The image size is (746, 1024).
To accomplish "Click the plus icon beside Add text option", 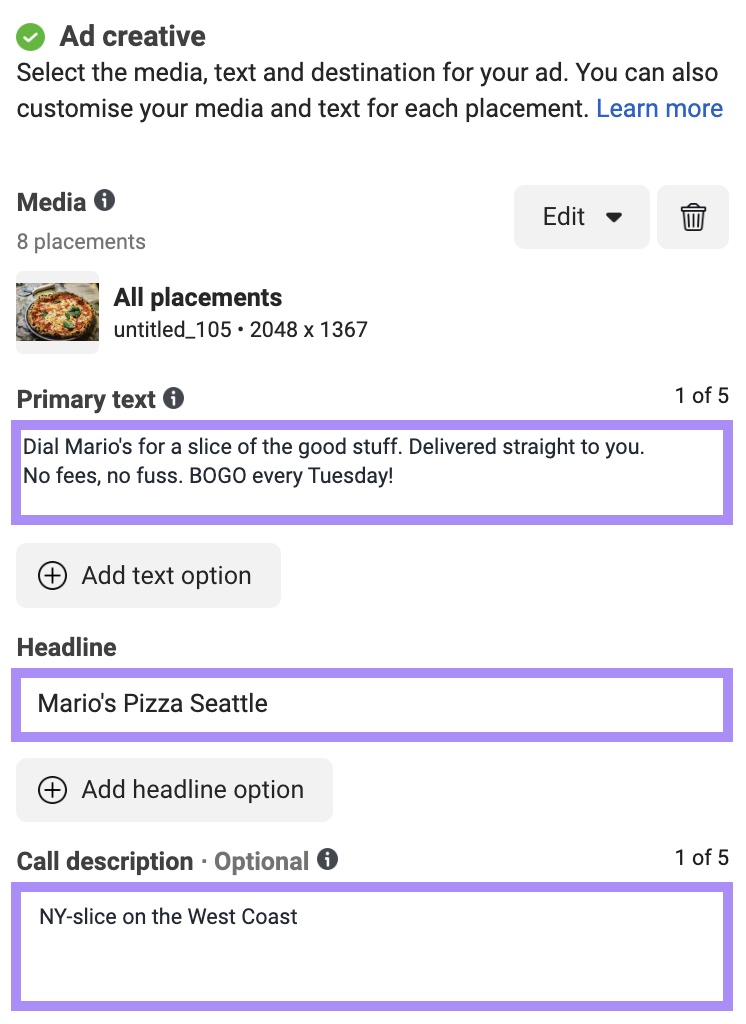I will coord(52,575).
